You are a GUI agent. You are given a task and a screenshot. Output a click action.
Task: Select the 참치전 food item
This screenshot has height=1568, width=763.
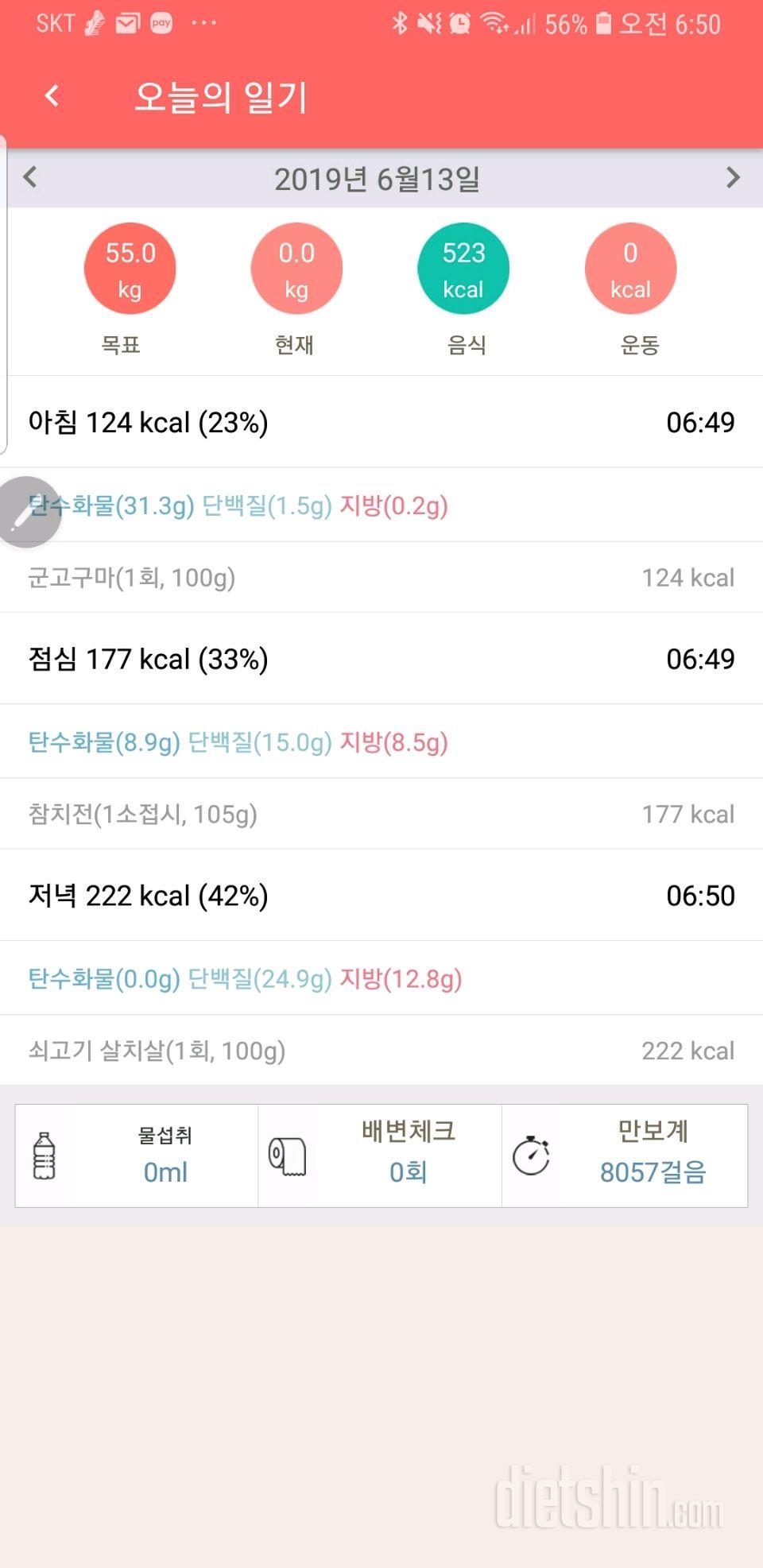[x=381, y=814]
